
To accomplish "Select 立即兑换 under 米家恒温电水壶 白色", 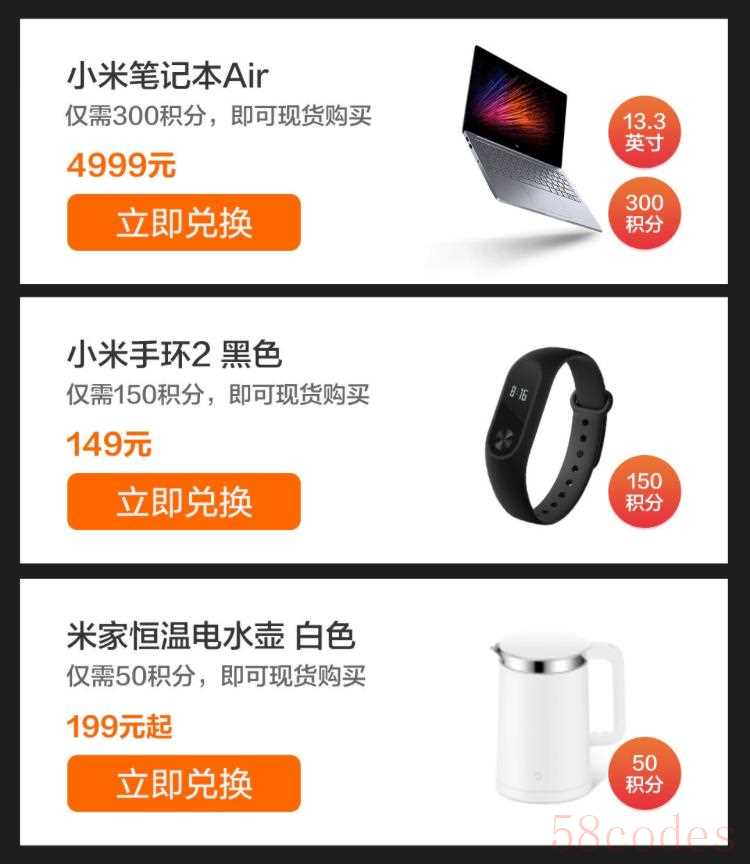I will (x=184, y=783).
